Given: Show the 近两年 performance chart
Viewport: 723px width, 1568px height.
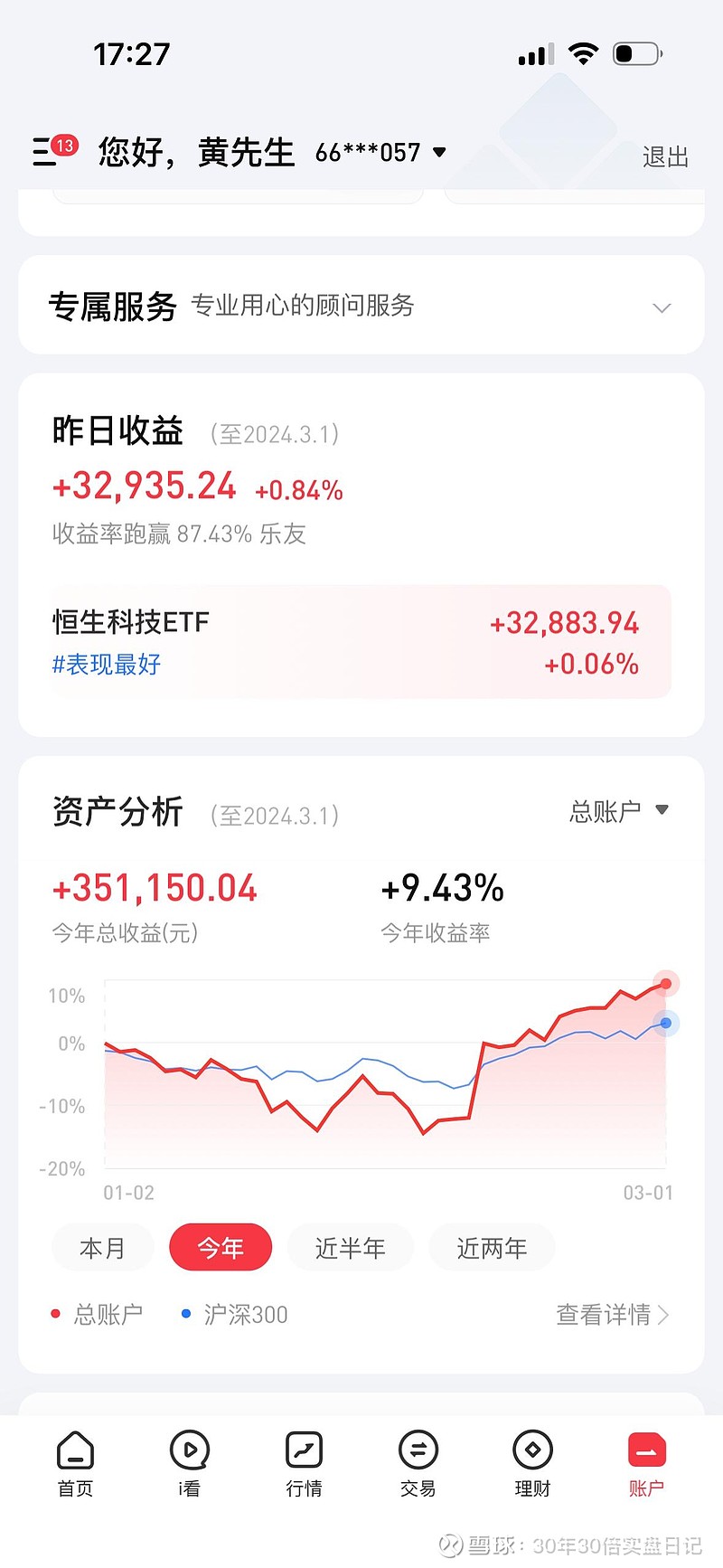Looking at the screenshot, I should [x=492, y=1248].
